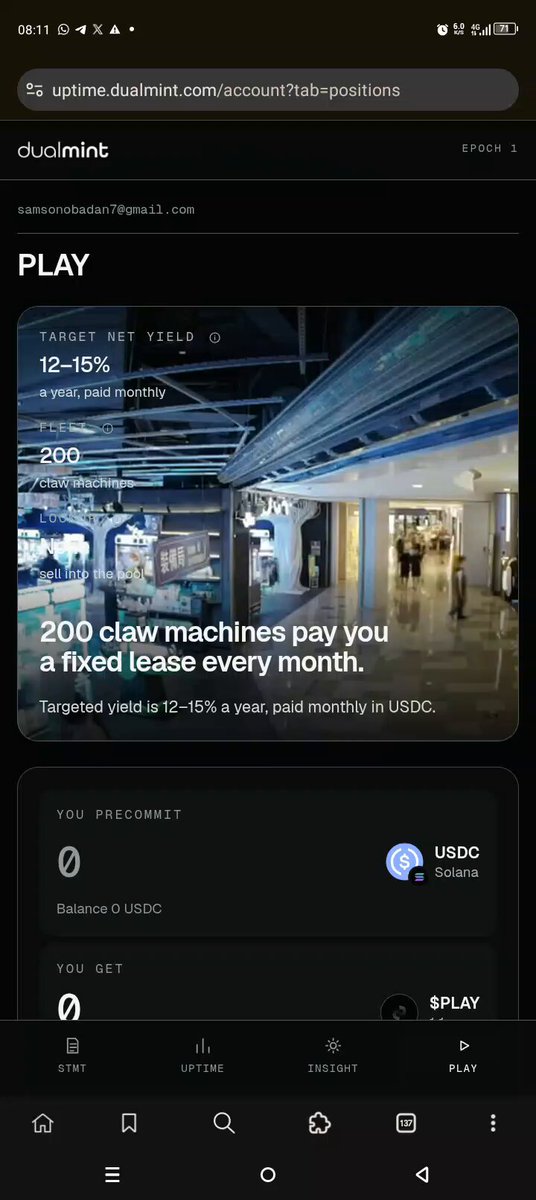536x1200 pixels.
Task: Open browser bookmarks
Action: pyautogui.click(x=129, y=1123)
